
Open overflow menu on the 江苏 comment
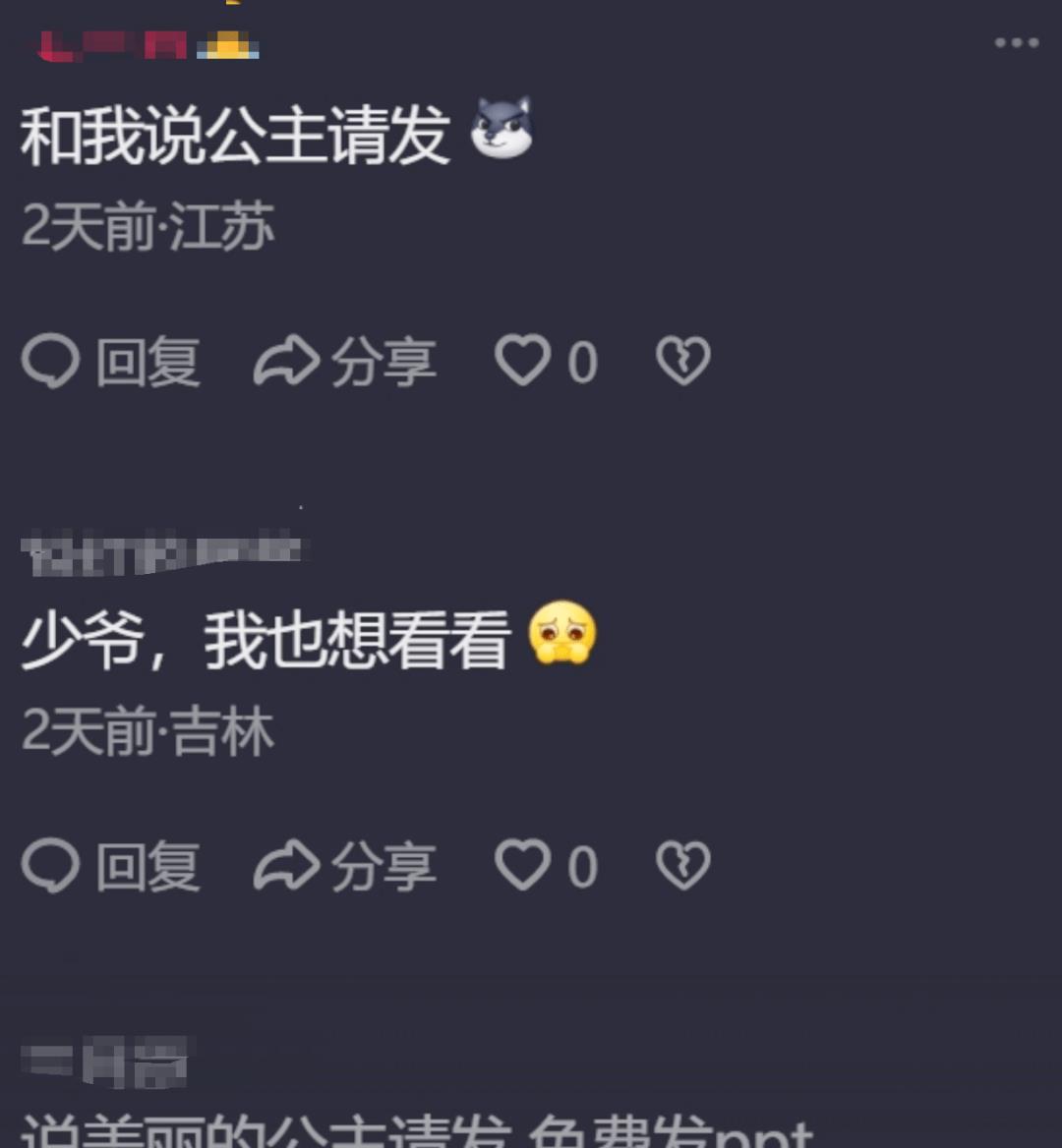pos(1016,42)
